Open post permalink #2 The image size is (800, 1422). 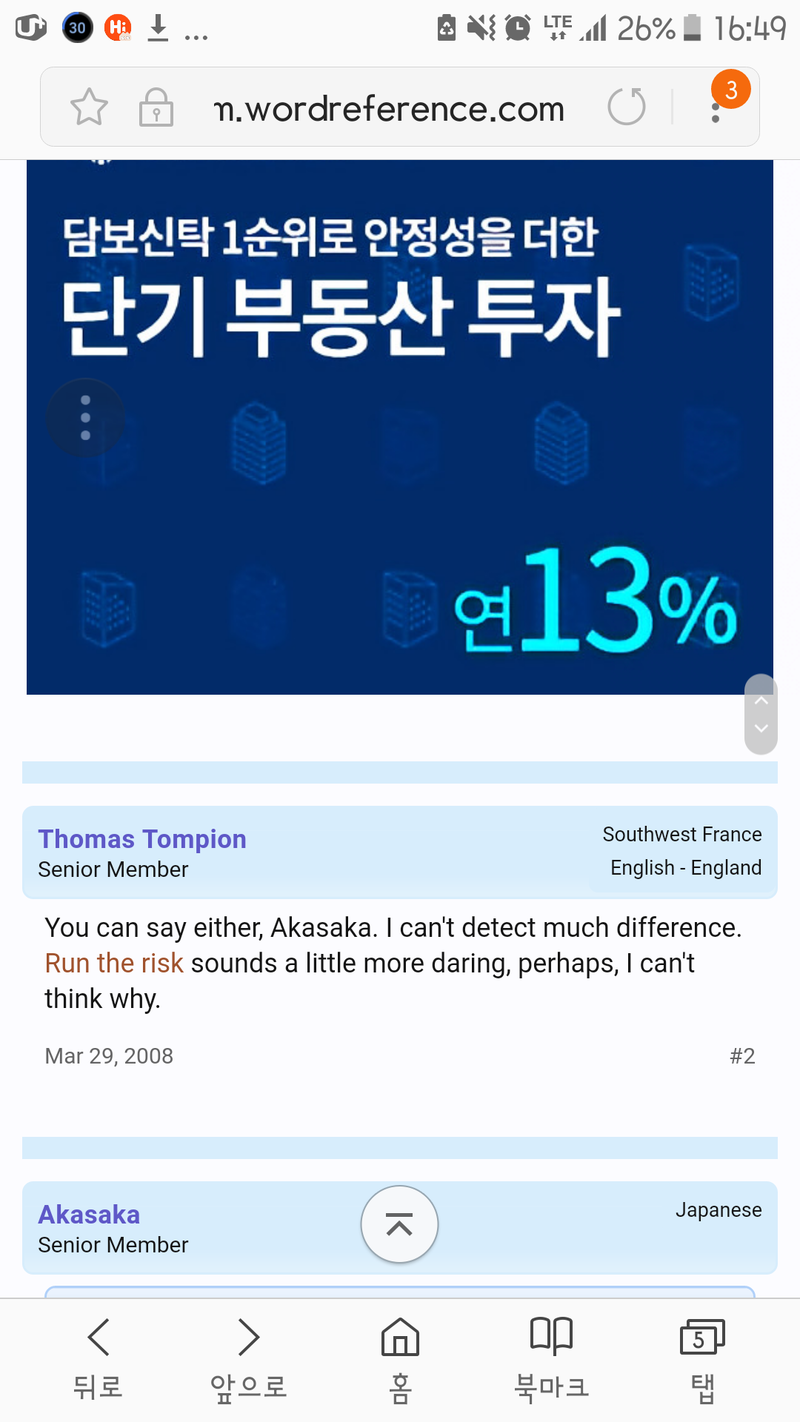coord(741,1056)
